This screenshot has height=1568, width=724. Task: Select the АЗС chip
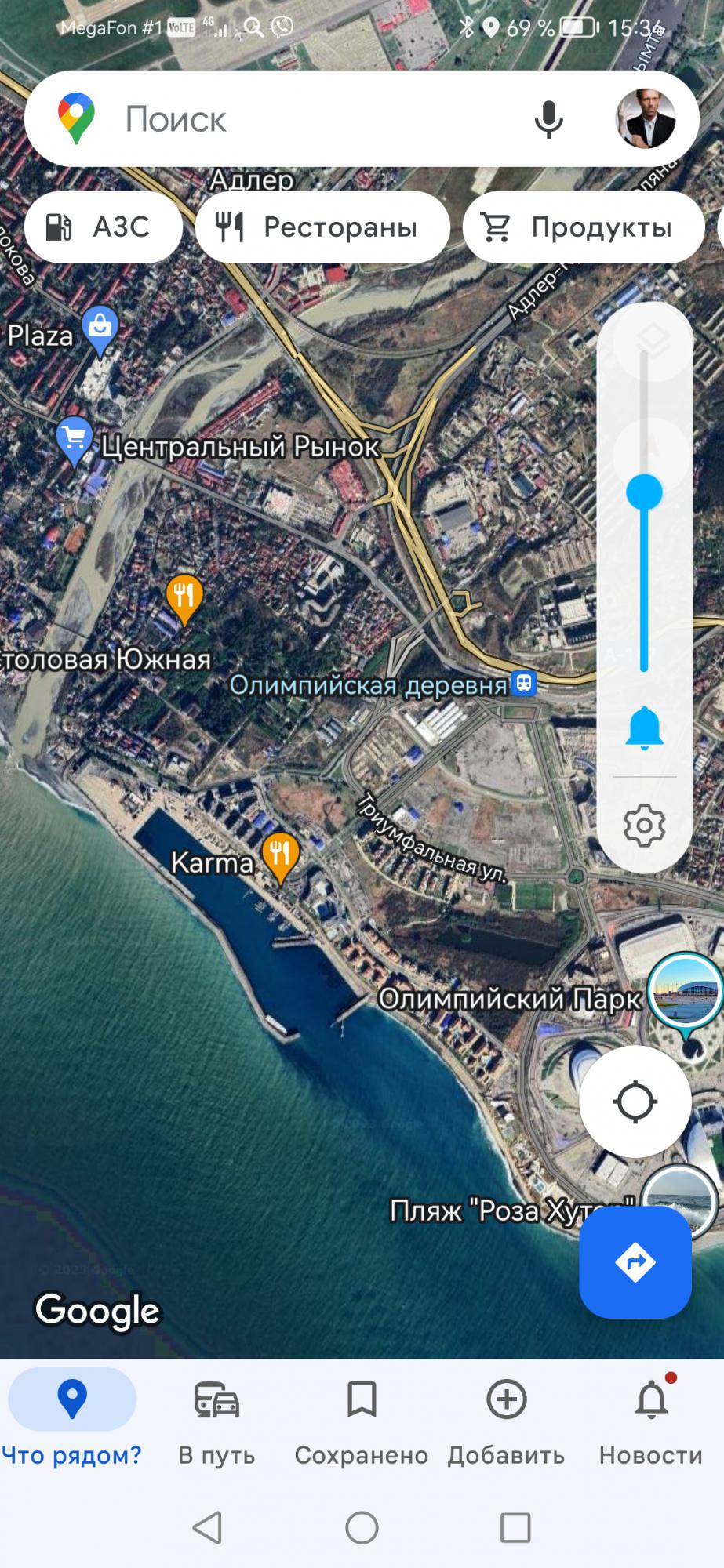point(103,227)
